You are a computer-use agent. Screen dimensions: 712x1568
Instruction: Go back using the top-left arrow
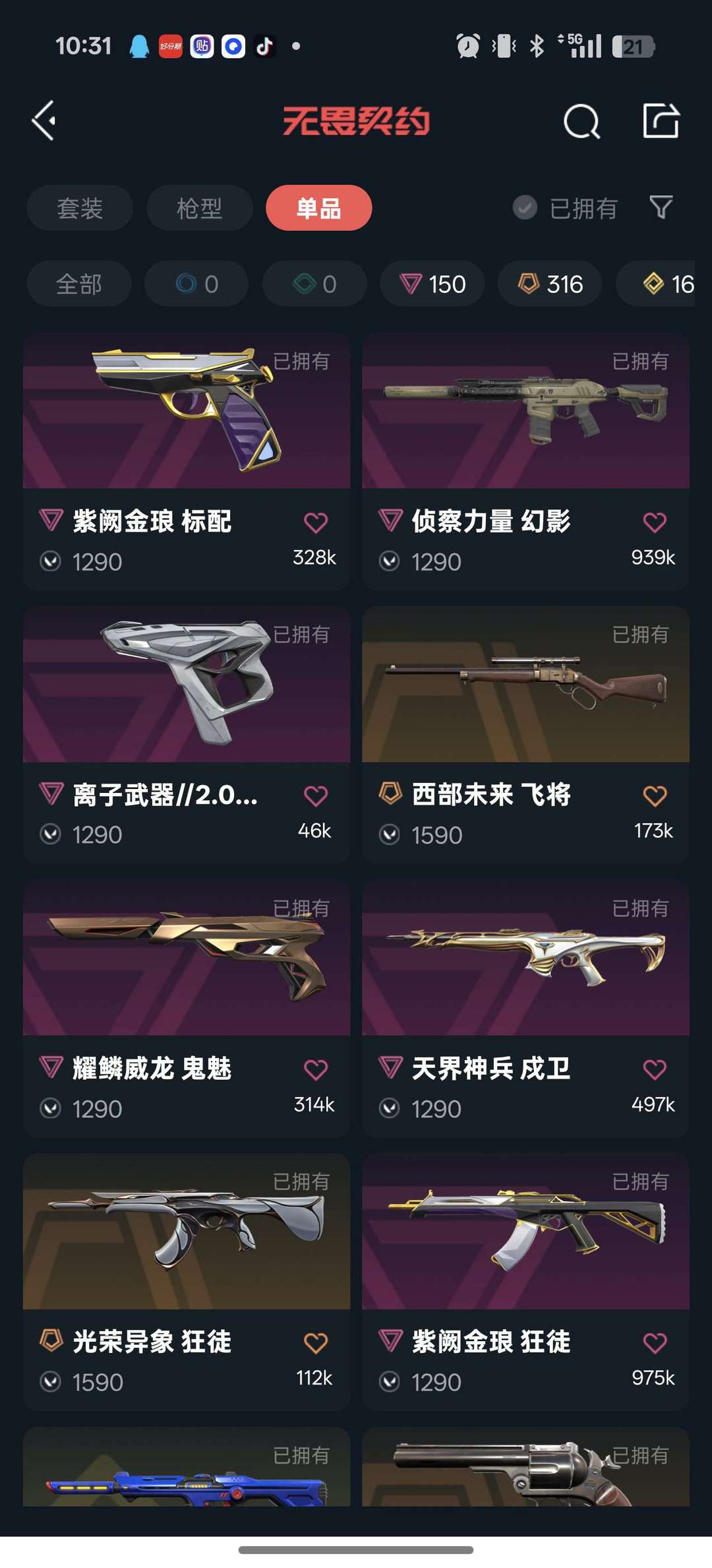click(44, 121)
